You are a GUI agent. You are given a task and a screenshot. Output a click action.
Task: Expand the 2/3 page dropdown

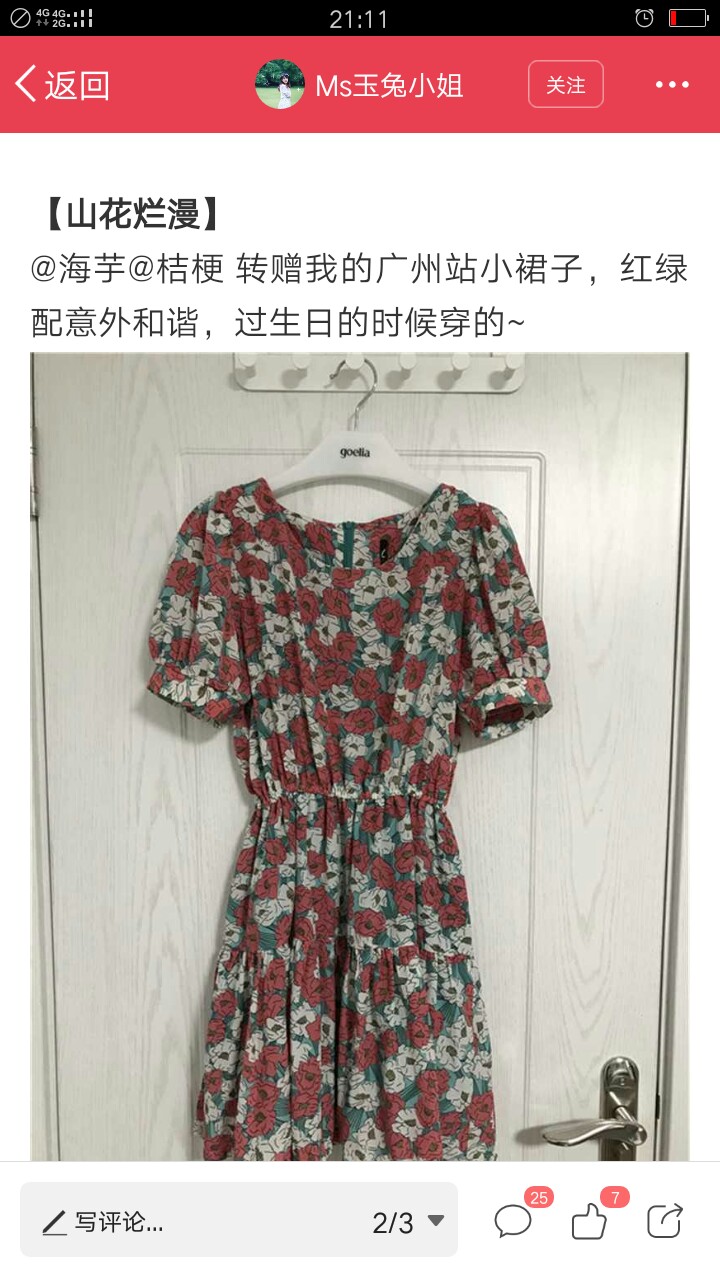pos(408,1222)
